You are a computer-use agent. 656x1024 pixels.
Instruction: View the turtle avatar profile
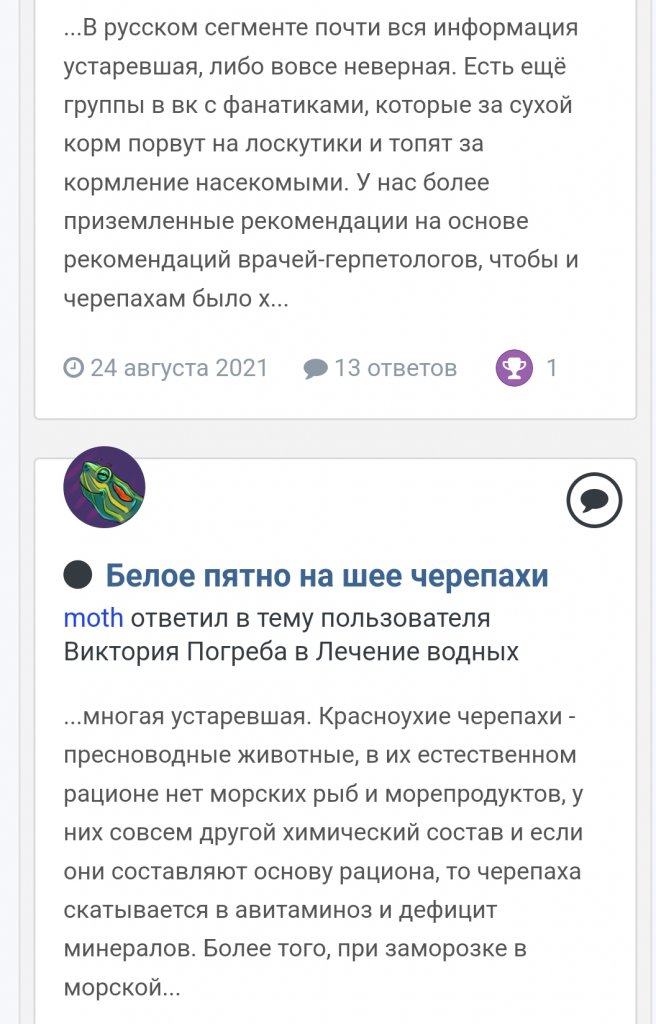click(104, 487)
